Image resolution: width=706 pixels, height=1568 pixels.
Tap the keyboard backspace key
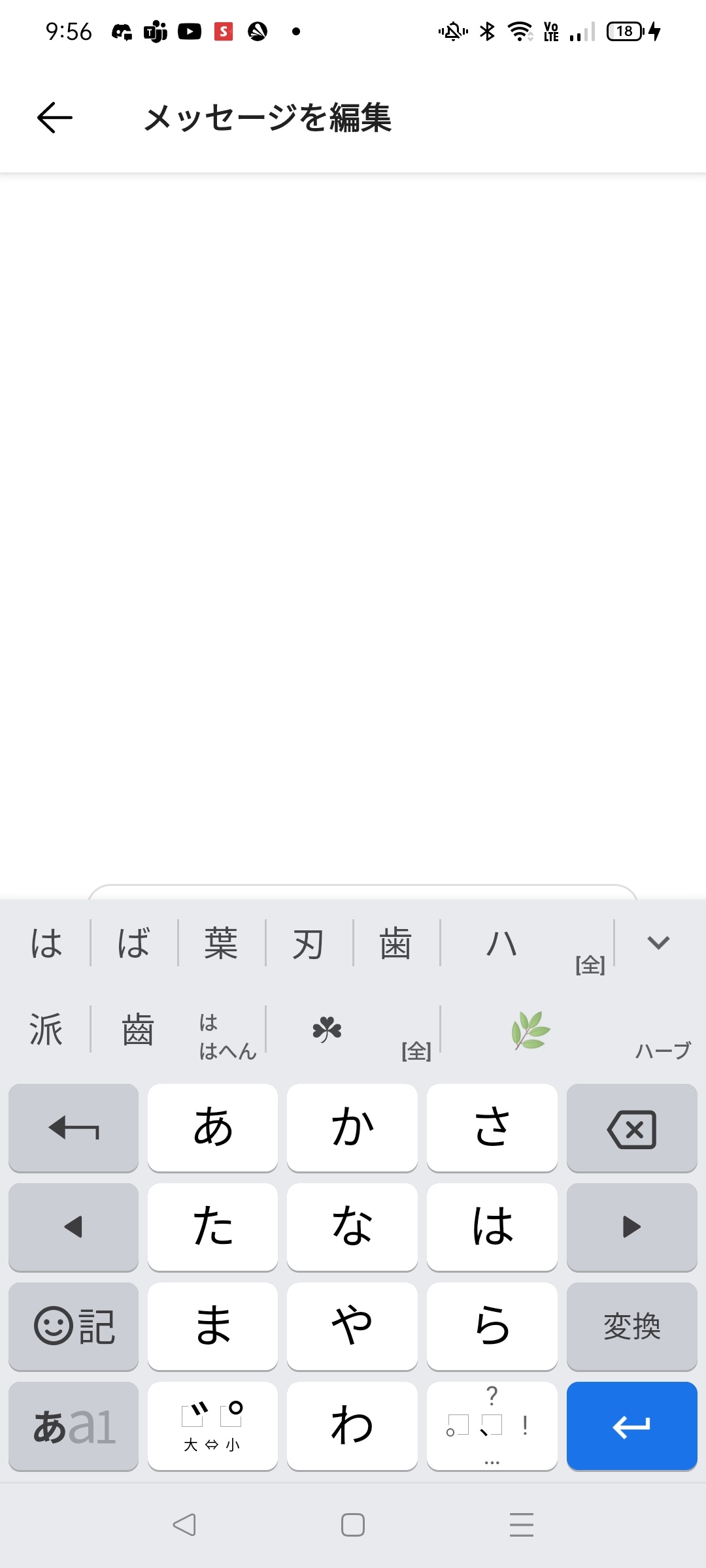tap(631, 1128)
